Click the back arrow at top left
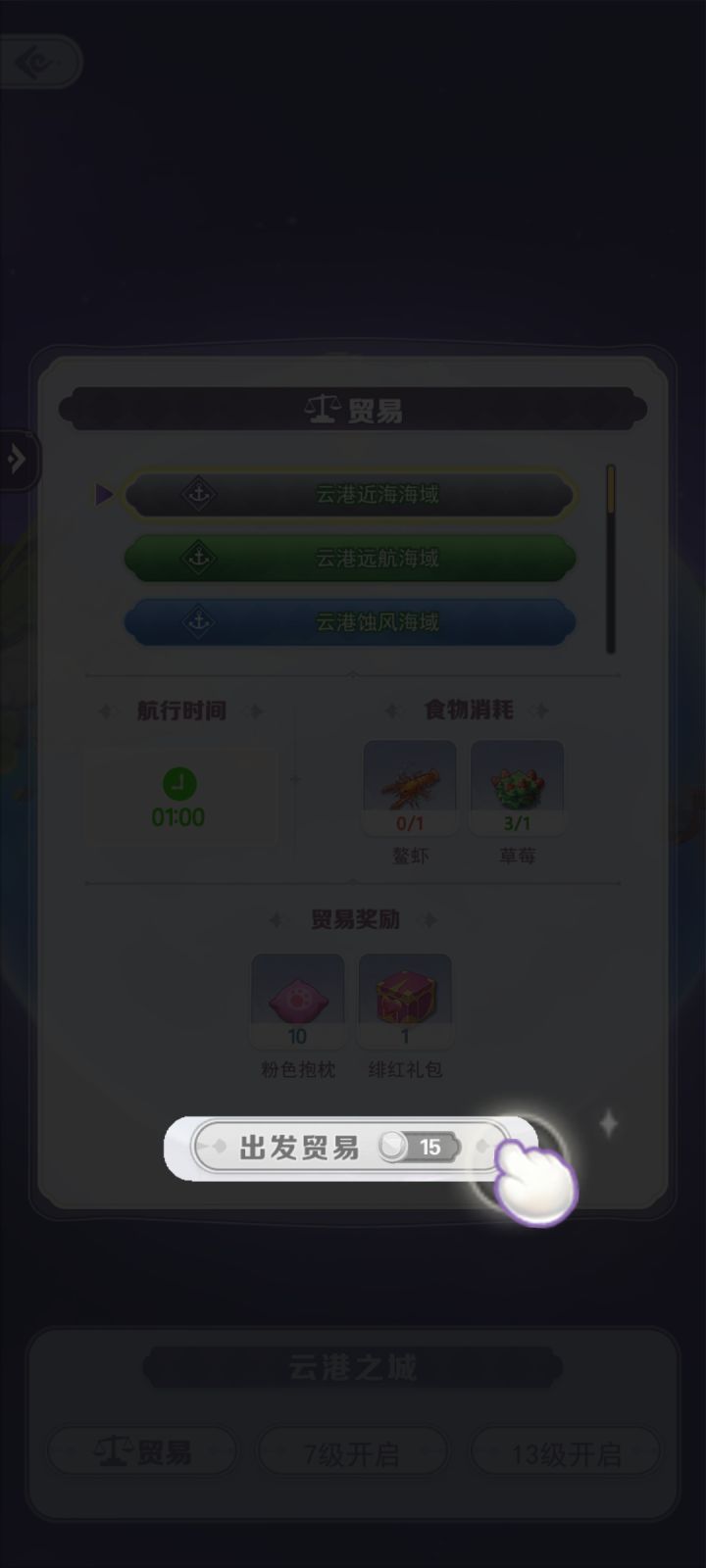 (39, 61)
